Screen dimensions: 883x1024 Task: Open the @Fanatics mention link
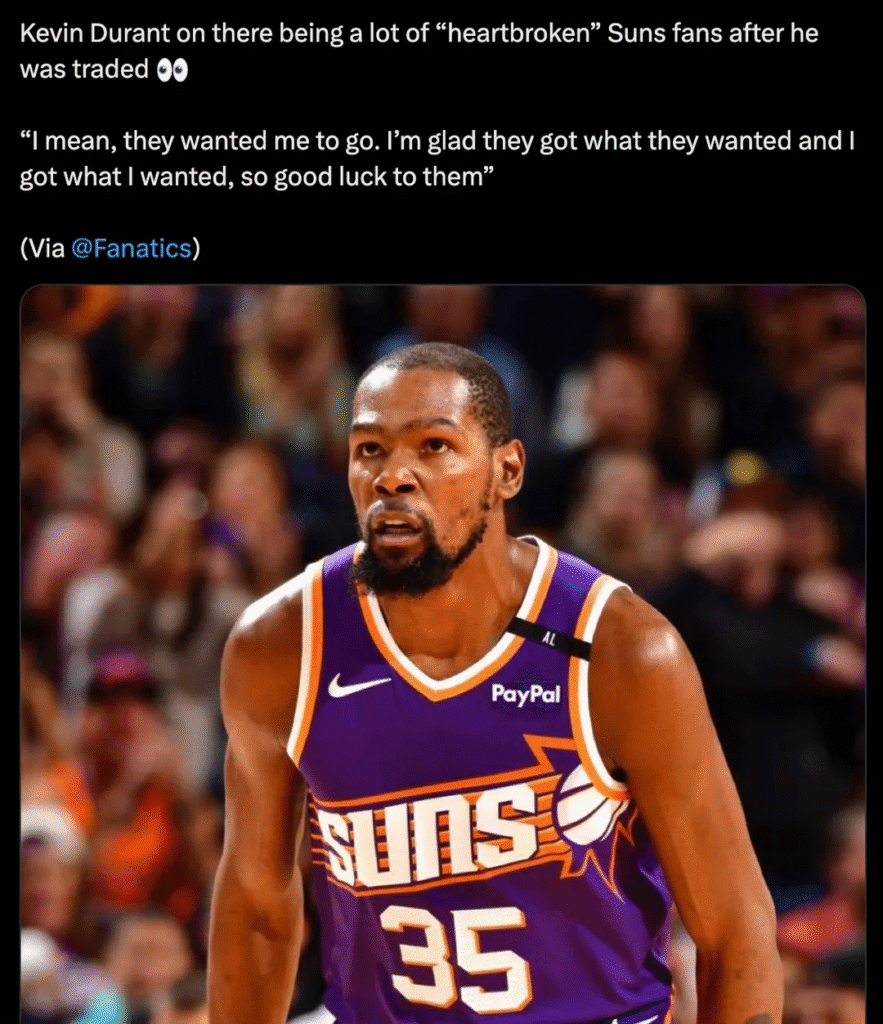click(131, 249)
